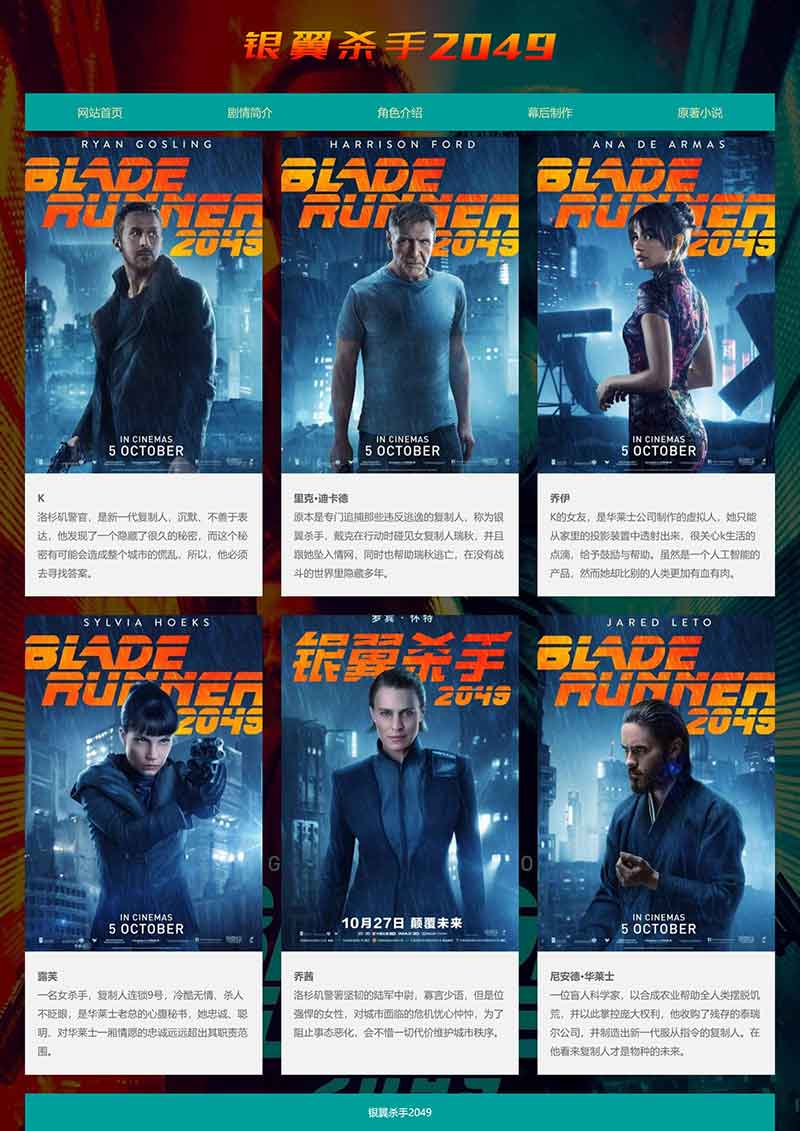Screen dimensions: 800x1131
Task: Open 幕后制作 in the nav bar
Action: tap(550, 113)
